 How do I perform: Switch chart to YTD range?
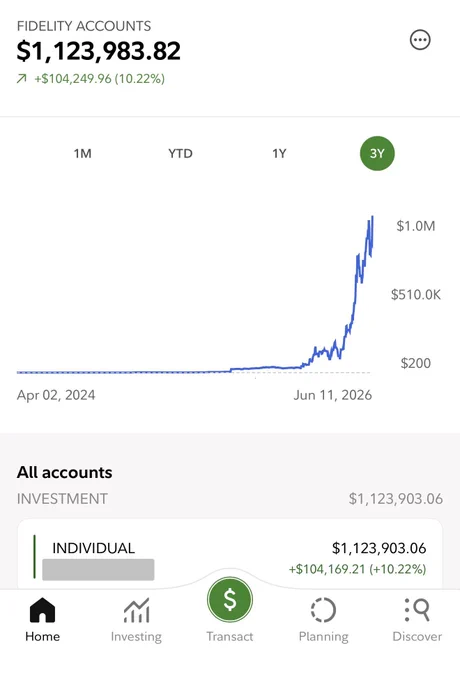click(180, 154)
